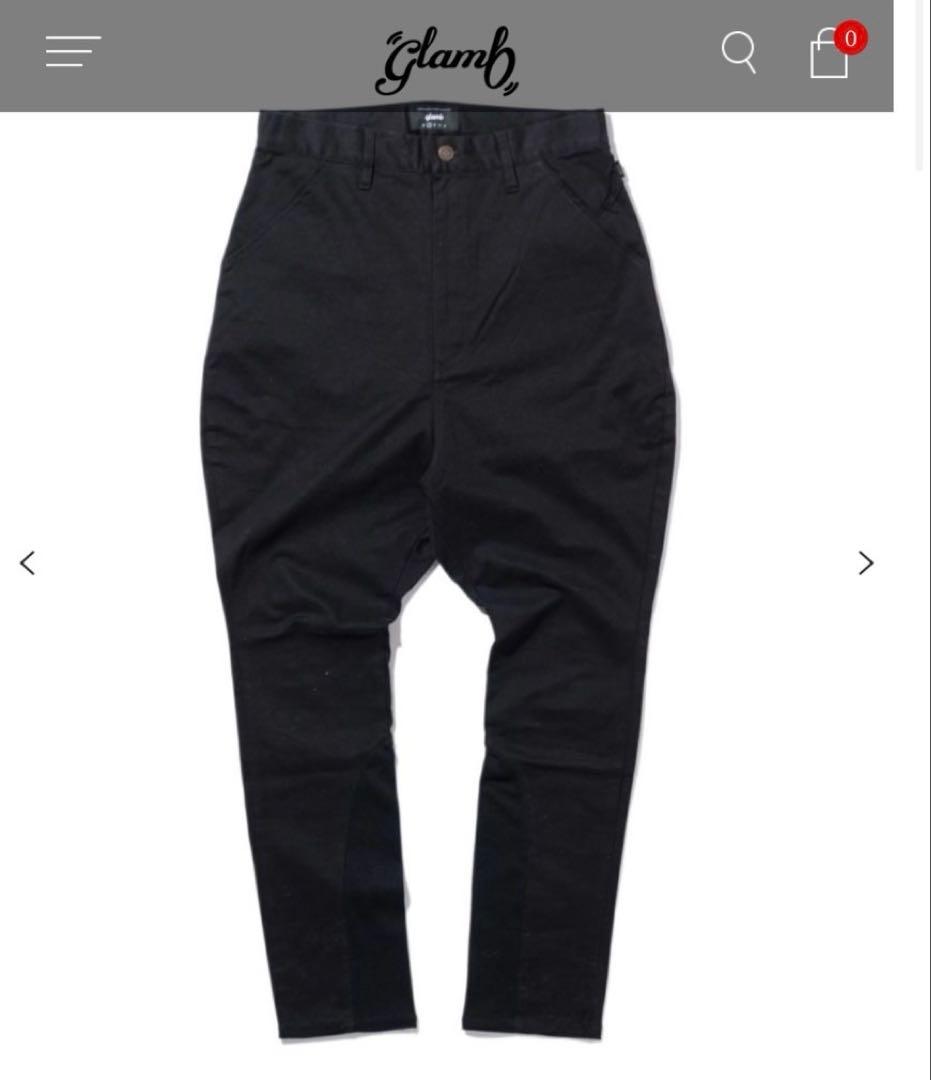The image size is (931, 1080).
Task: Tap the Glamb logo to go home
Action: [446, 60]
